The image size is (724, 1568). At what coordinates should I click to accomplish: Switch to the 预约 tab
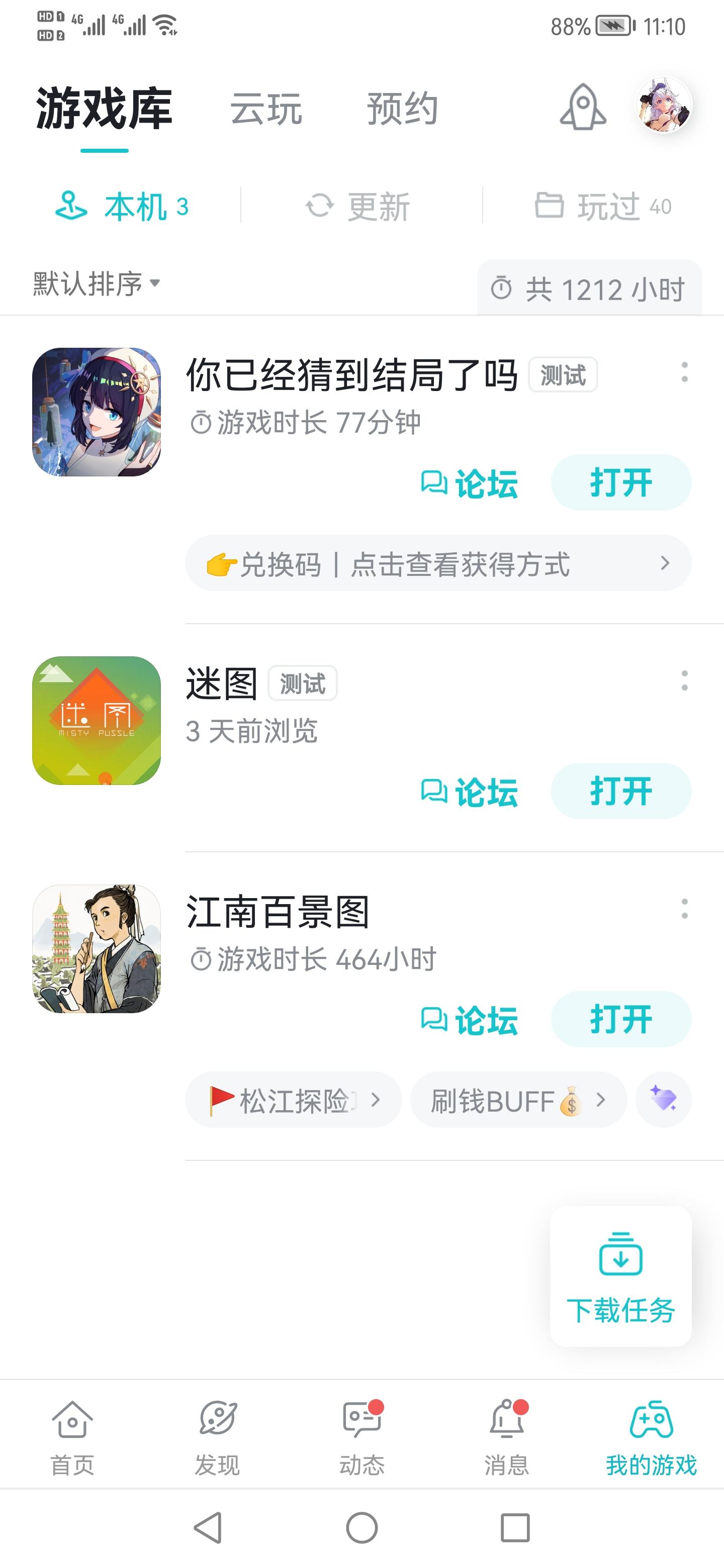tap(403, 110)
